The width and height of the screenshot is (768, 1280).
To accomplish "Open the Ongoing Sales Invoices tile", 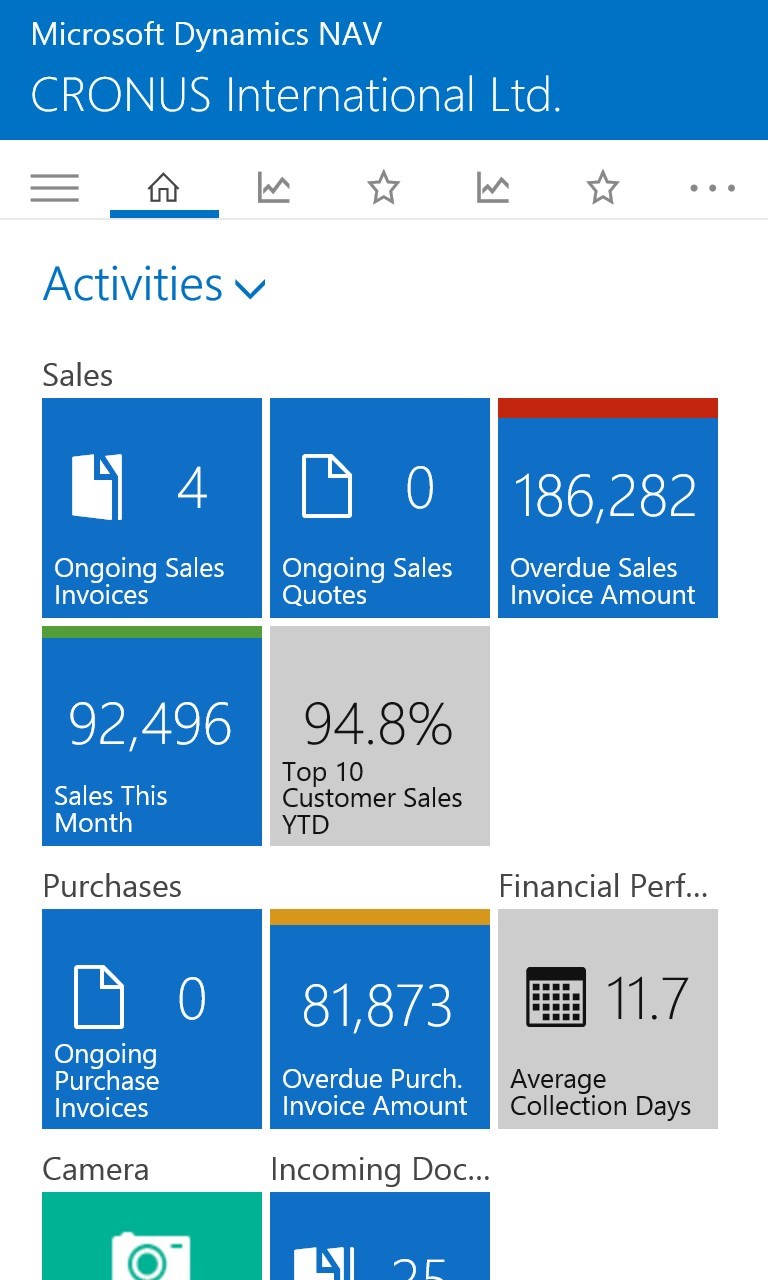I will (x=151, y=507).
